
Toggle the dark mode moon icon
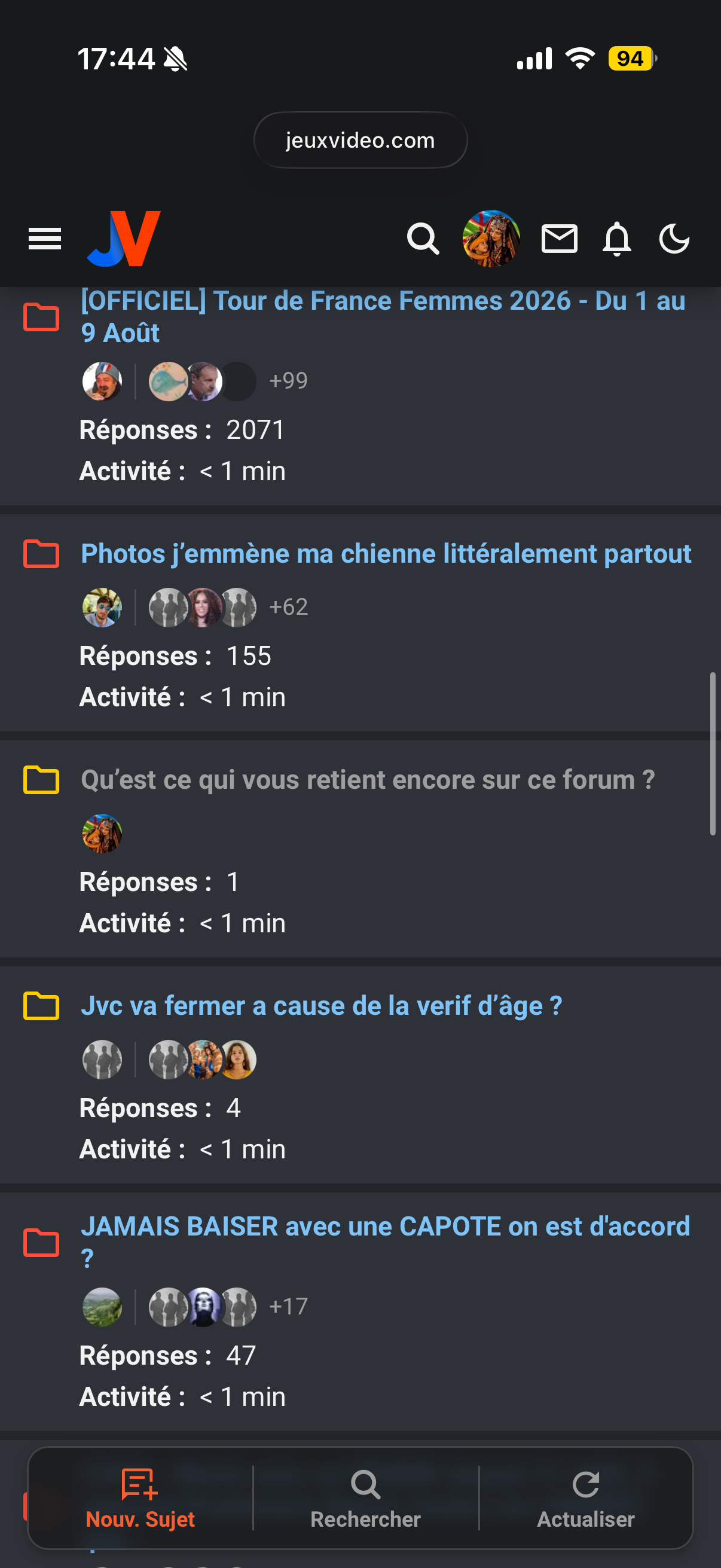click(x=674, y=239)
